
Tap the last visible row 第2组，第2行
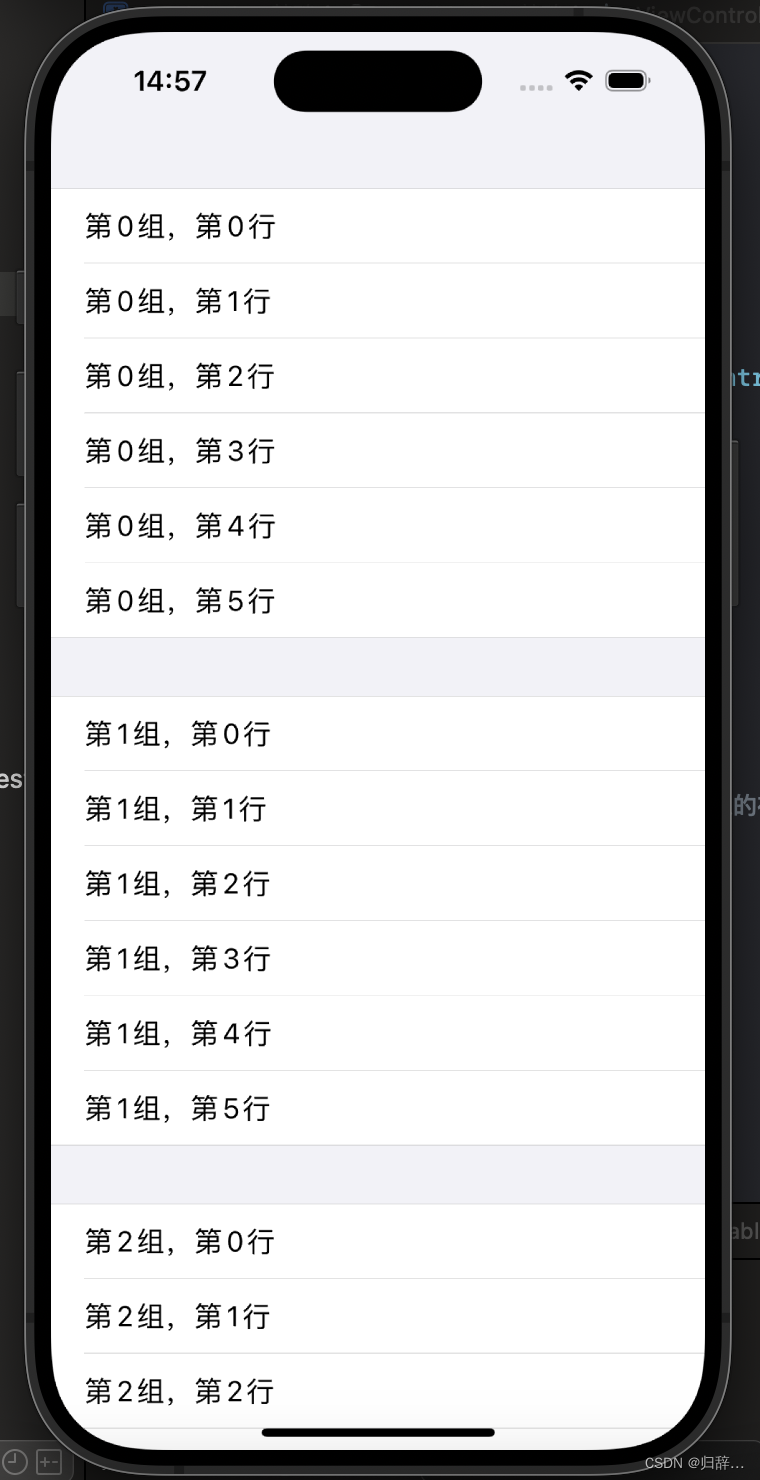(x=180, y=1390)
